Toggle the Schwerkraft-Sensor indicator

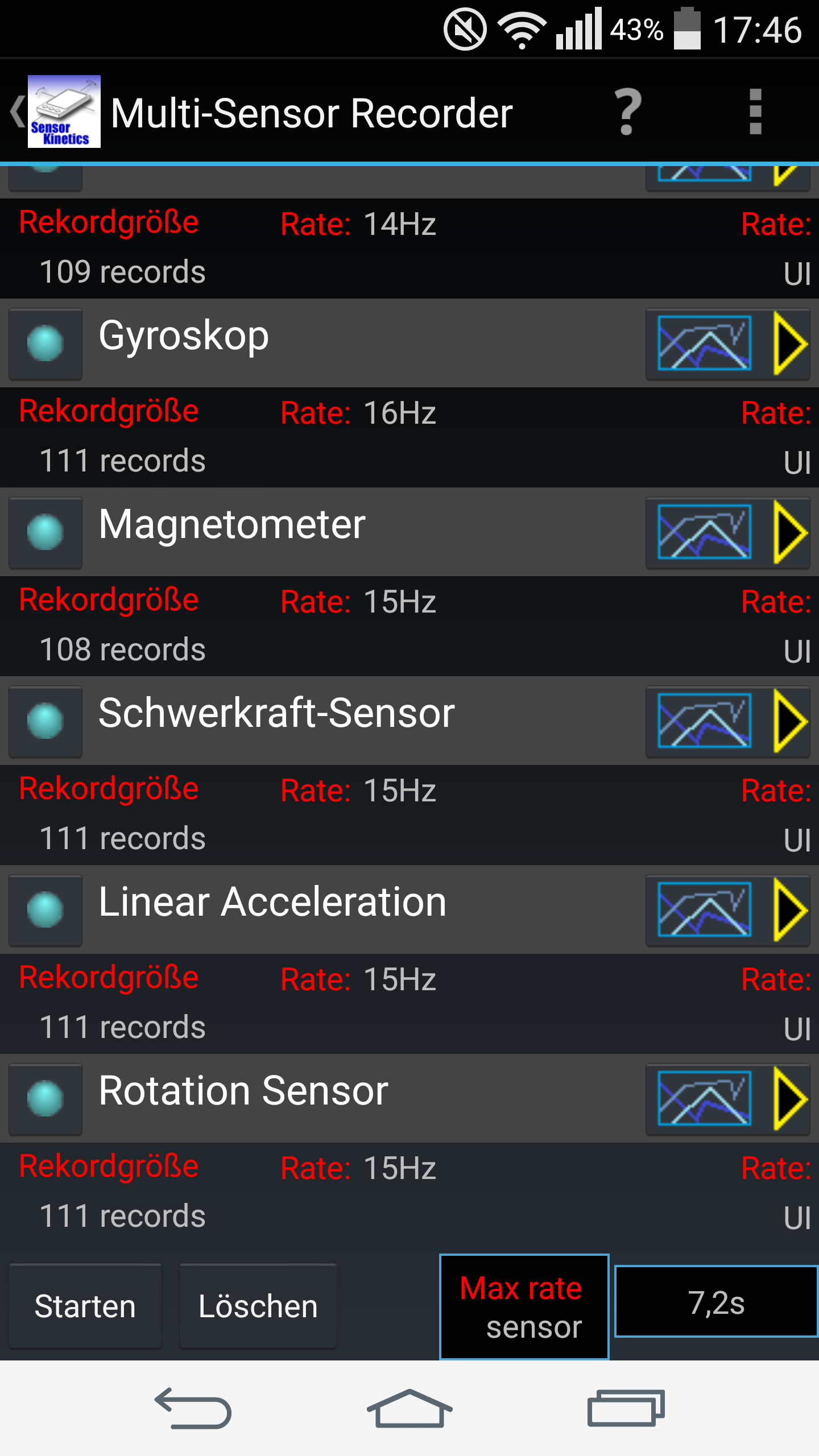point(45,721)
